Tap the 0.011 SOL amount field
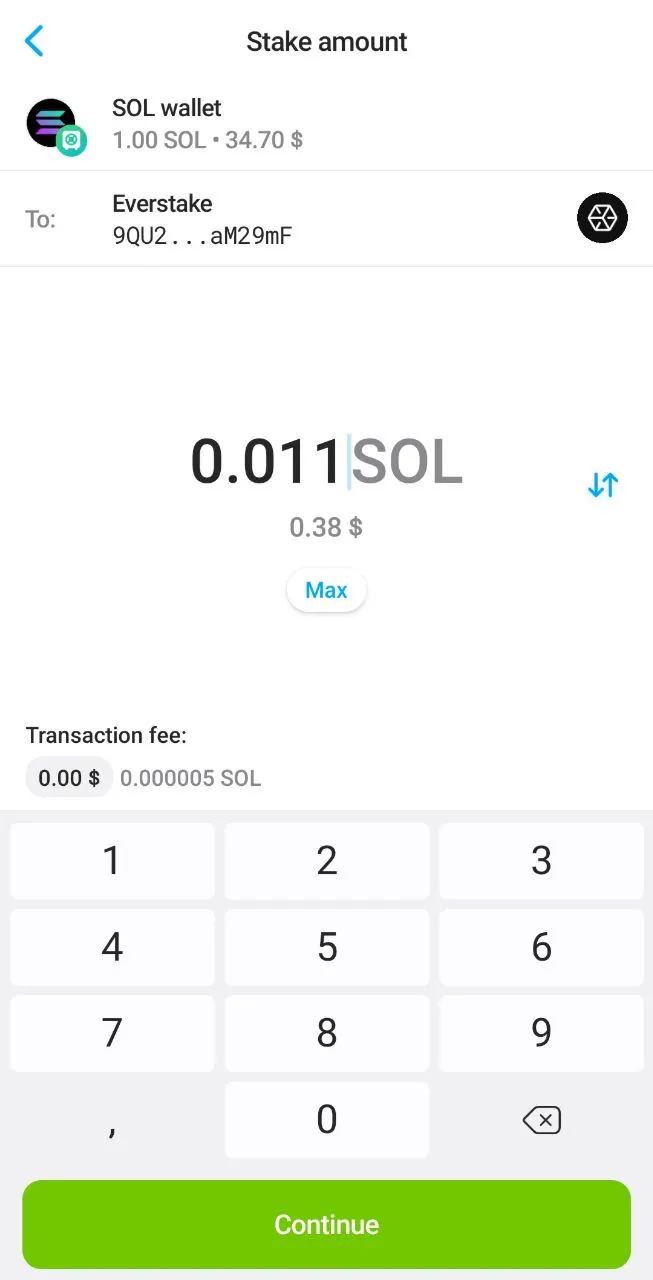 (x=326, y=462)
